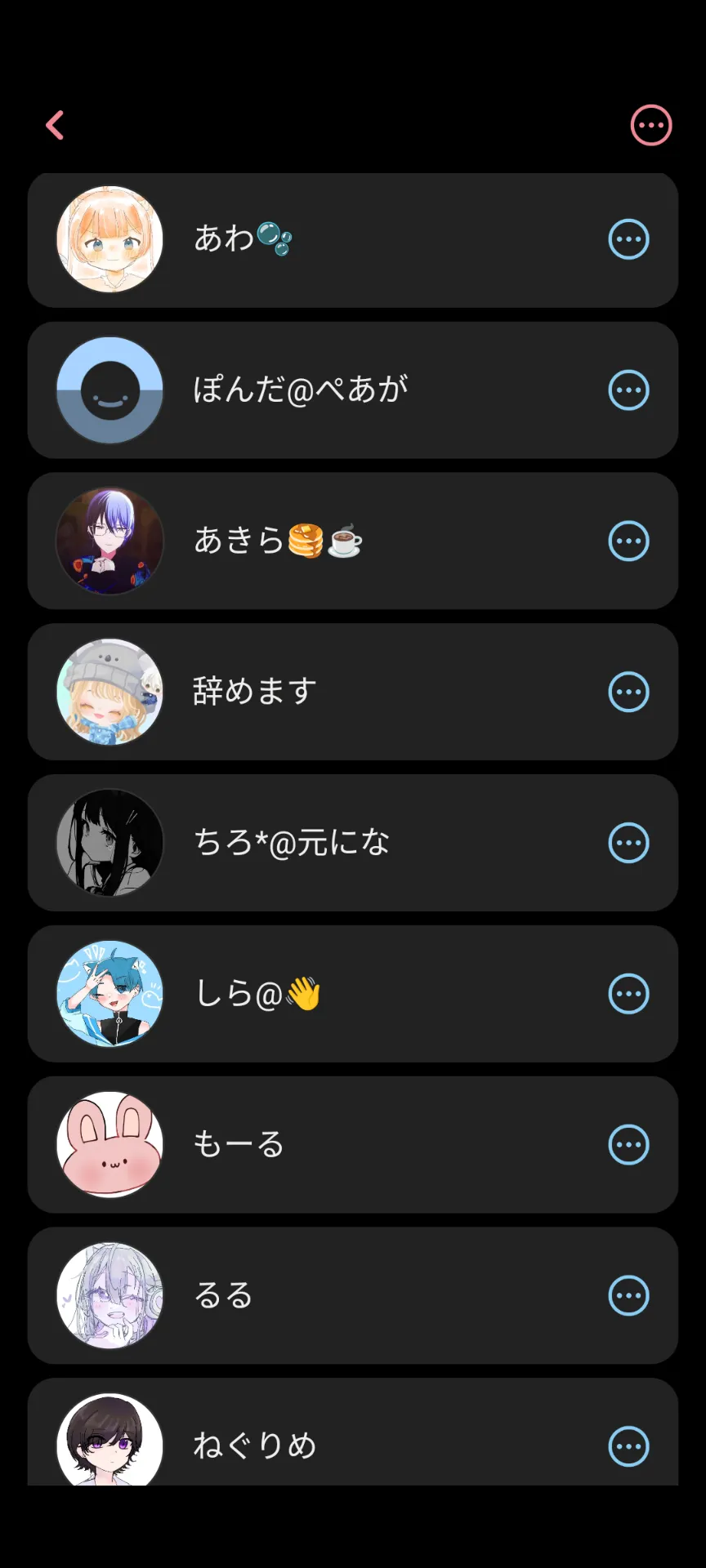The image size is (706, 1568).
Task: Open the user row もーる
Action: [353, 1145]
